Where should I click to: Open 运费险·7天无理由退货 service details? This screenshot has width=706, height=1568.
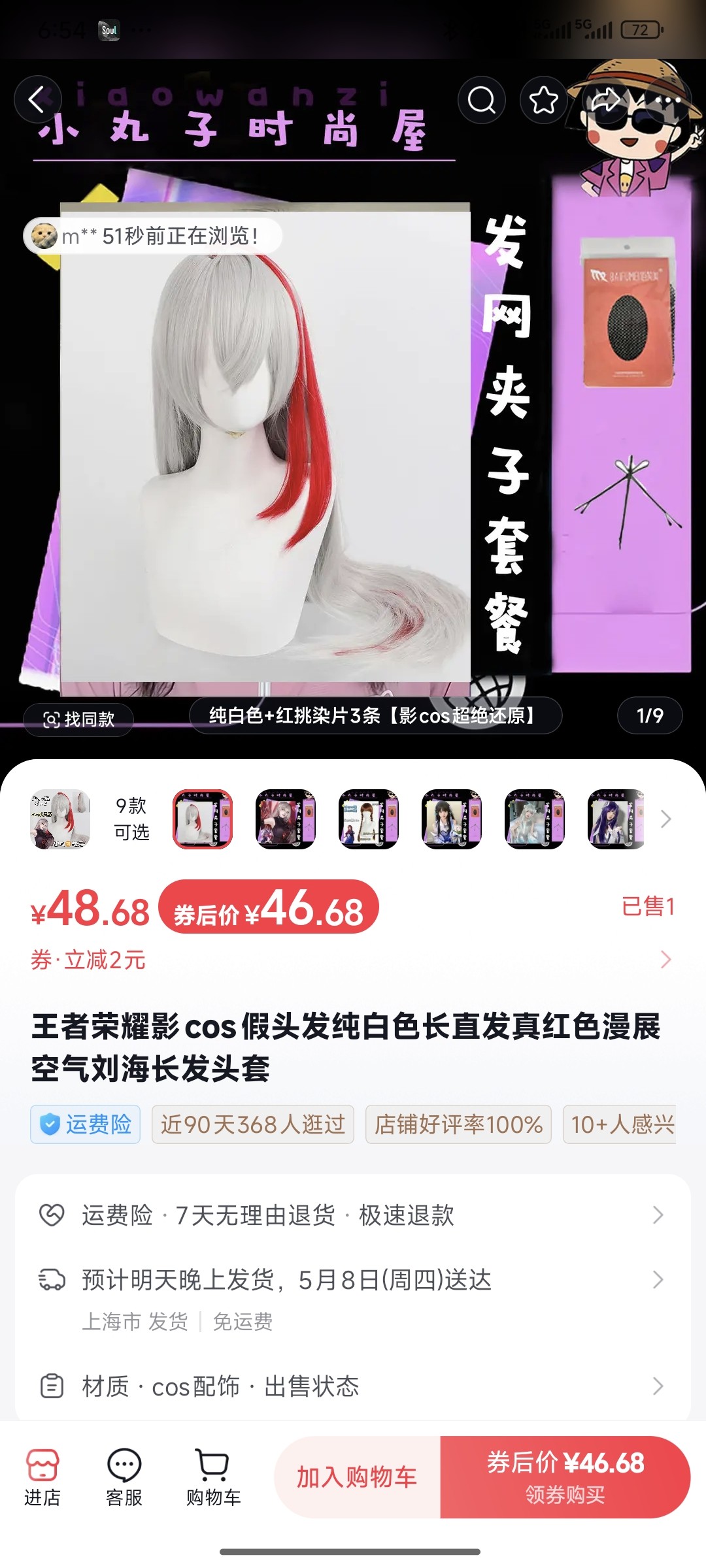tap(352, 1215)
